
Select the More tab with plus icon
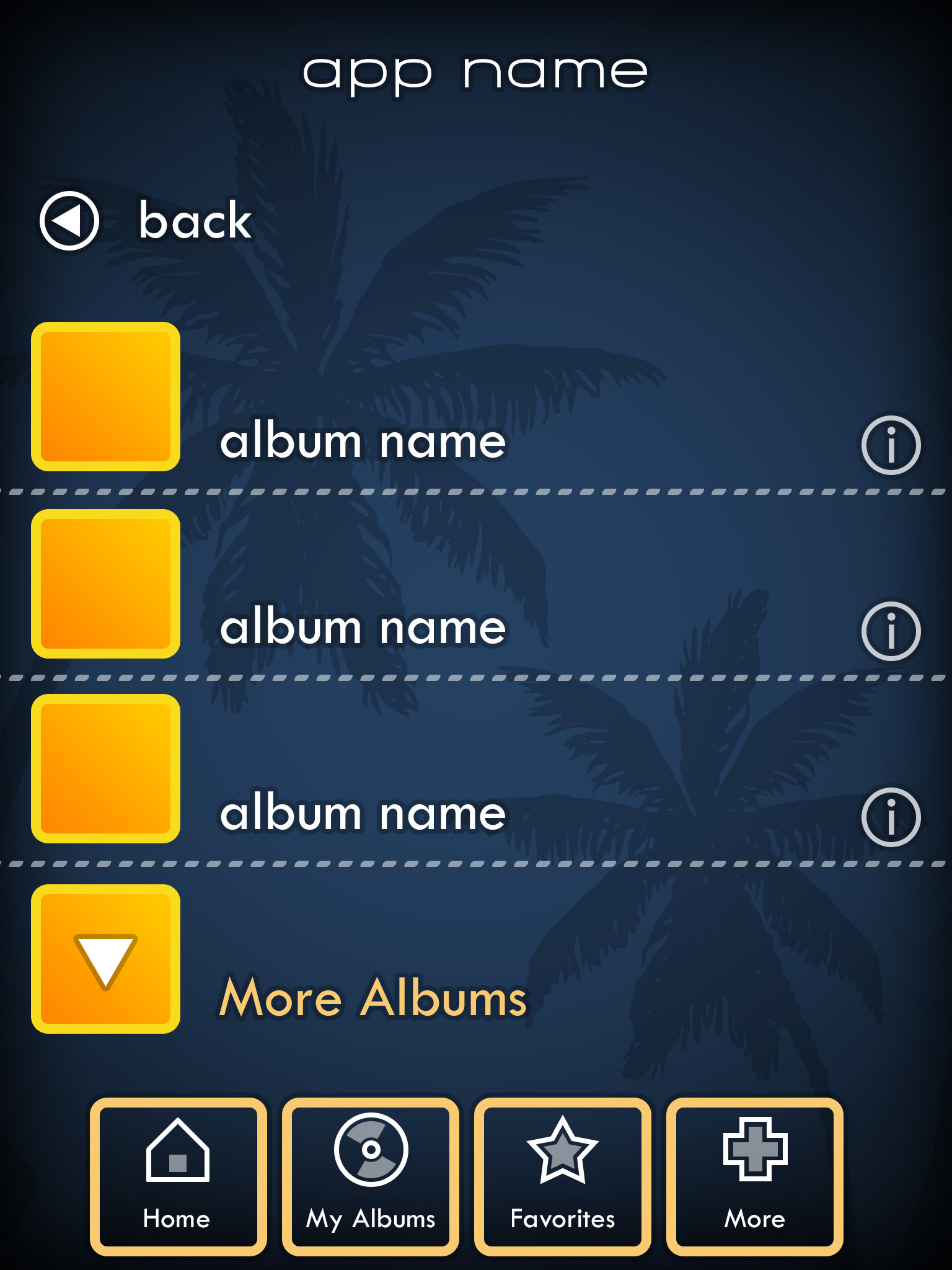click(754, 1176)
